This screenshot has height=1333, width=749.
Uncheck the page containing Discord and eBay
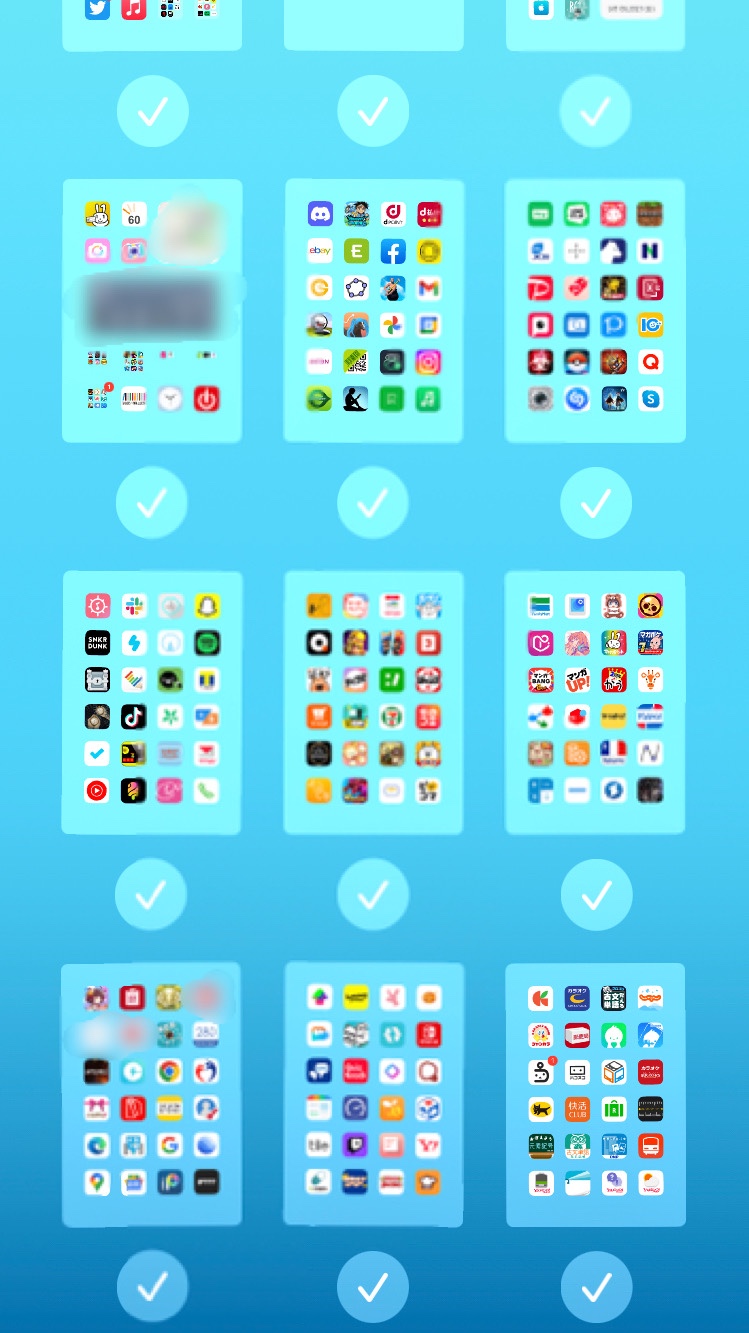[x=373, y=503]
